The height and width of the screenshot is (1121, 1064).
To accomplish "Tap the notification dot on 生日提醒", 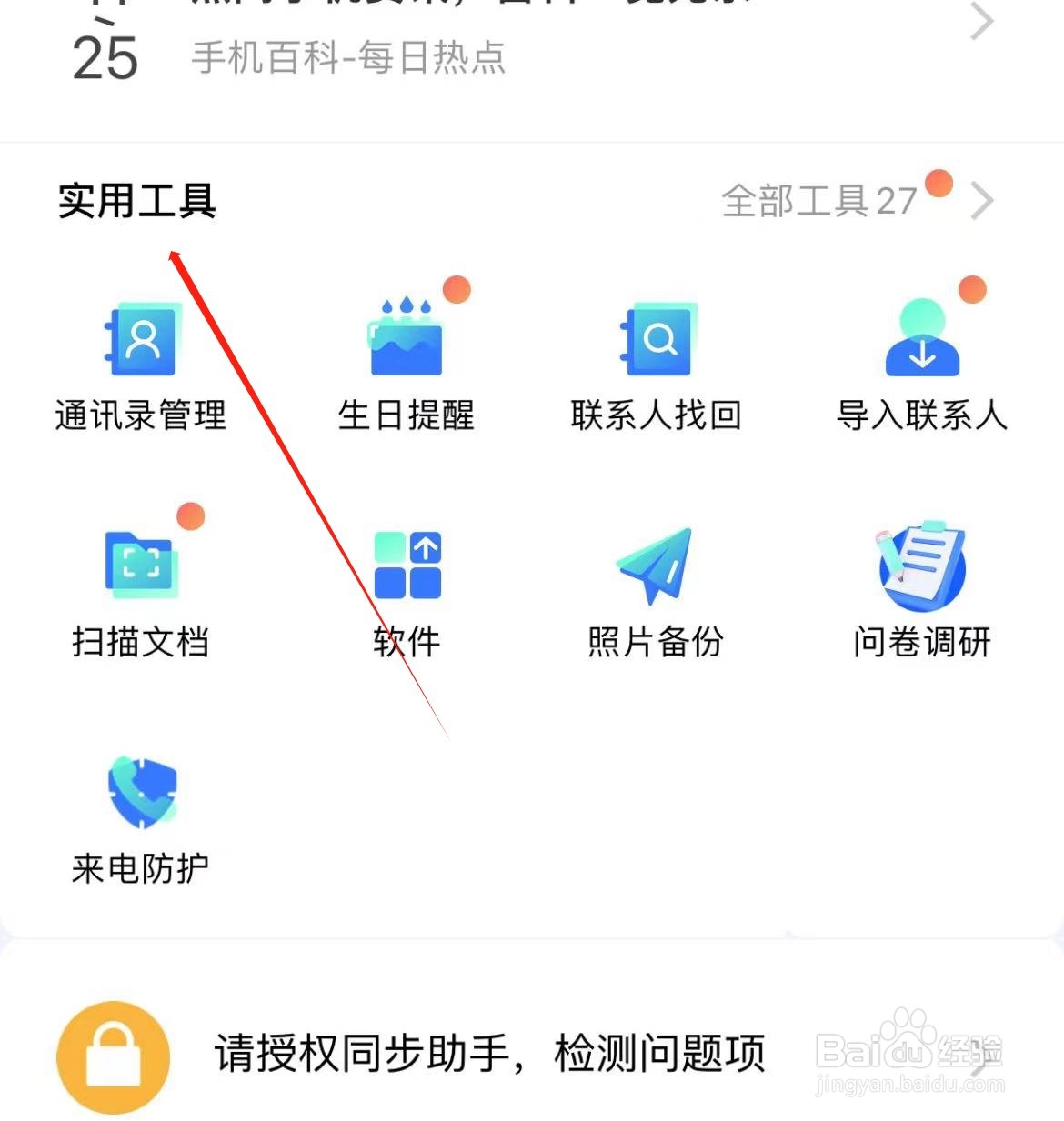I will pyautogui.click(x=457, y=289).
